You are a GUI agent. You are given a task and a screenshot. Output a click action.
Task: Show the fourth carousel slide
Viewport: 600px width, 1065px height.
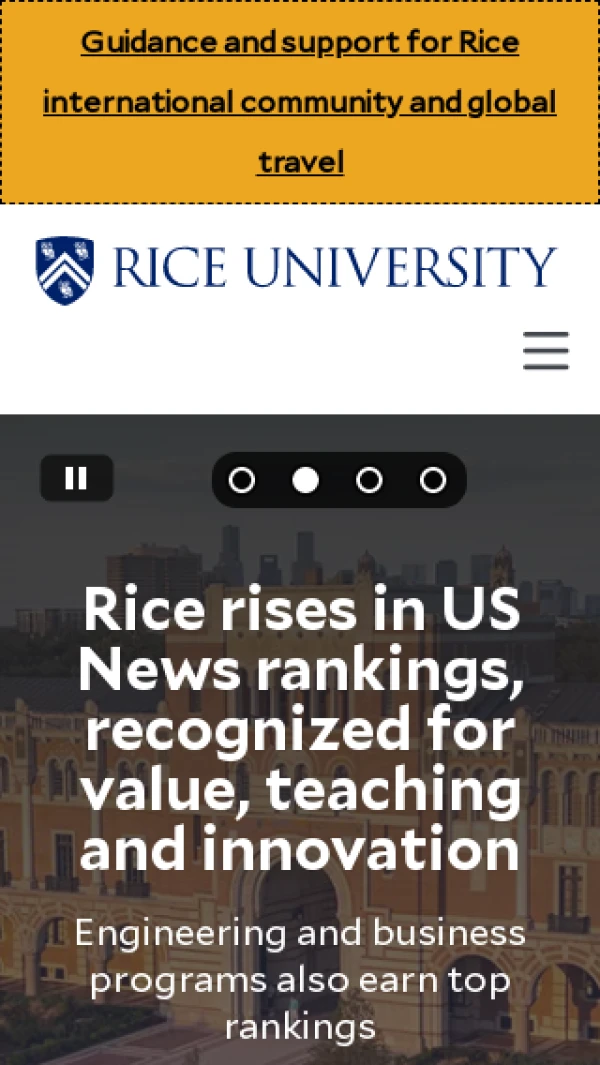coord(432,480)
